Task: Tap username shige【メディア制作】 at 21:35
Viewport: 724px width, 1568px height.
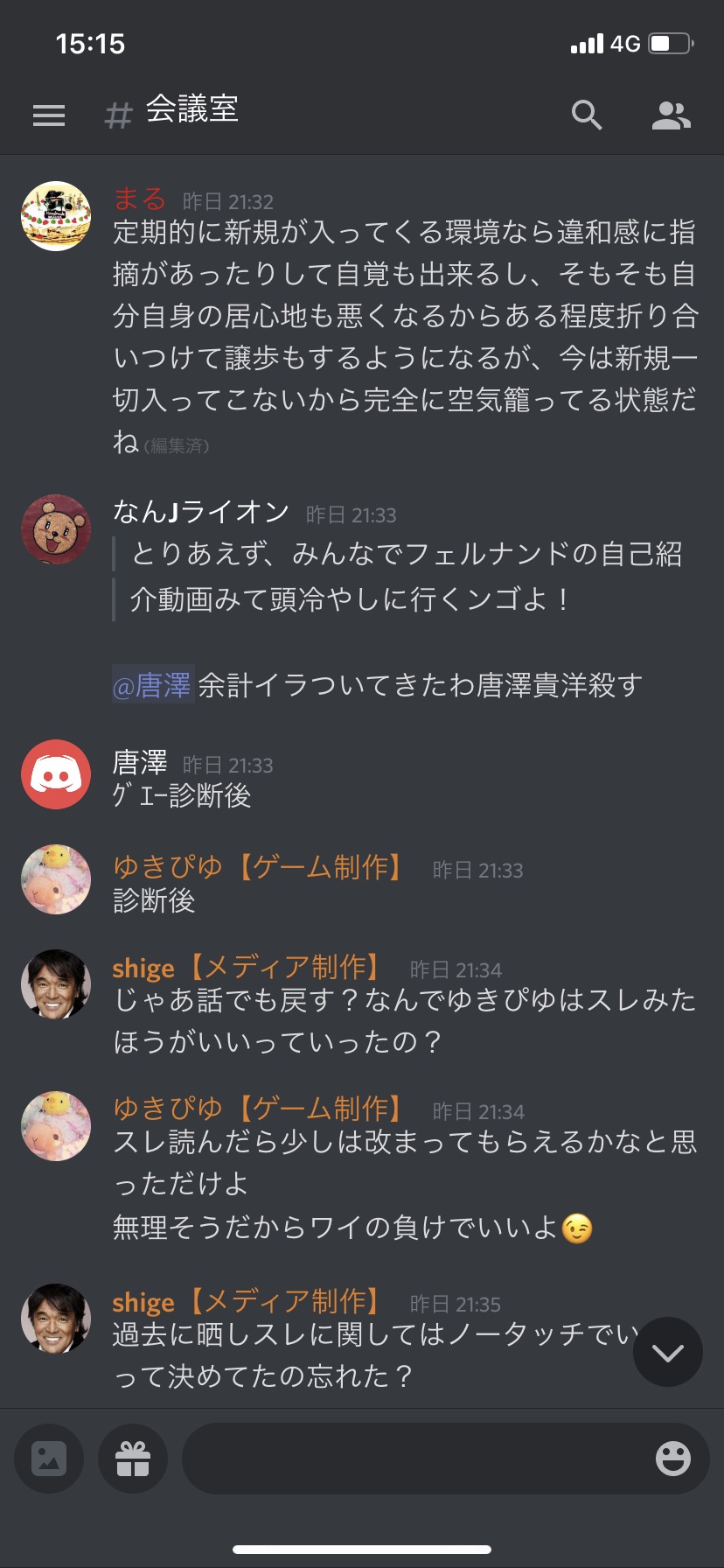Action: point(248,1301)
